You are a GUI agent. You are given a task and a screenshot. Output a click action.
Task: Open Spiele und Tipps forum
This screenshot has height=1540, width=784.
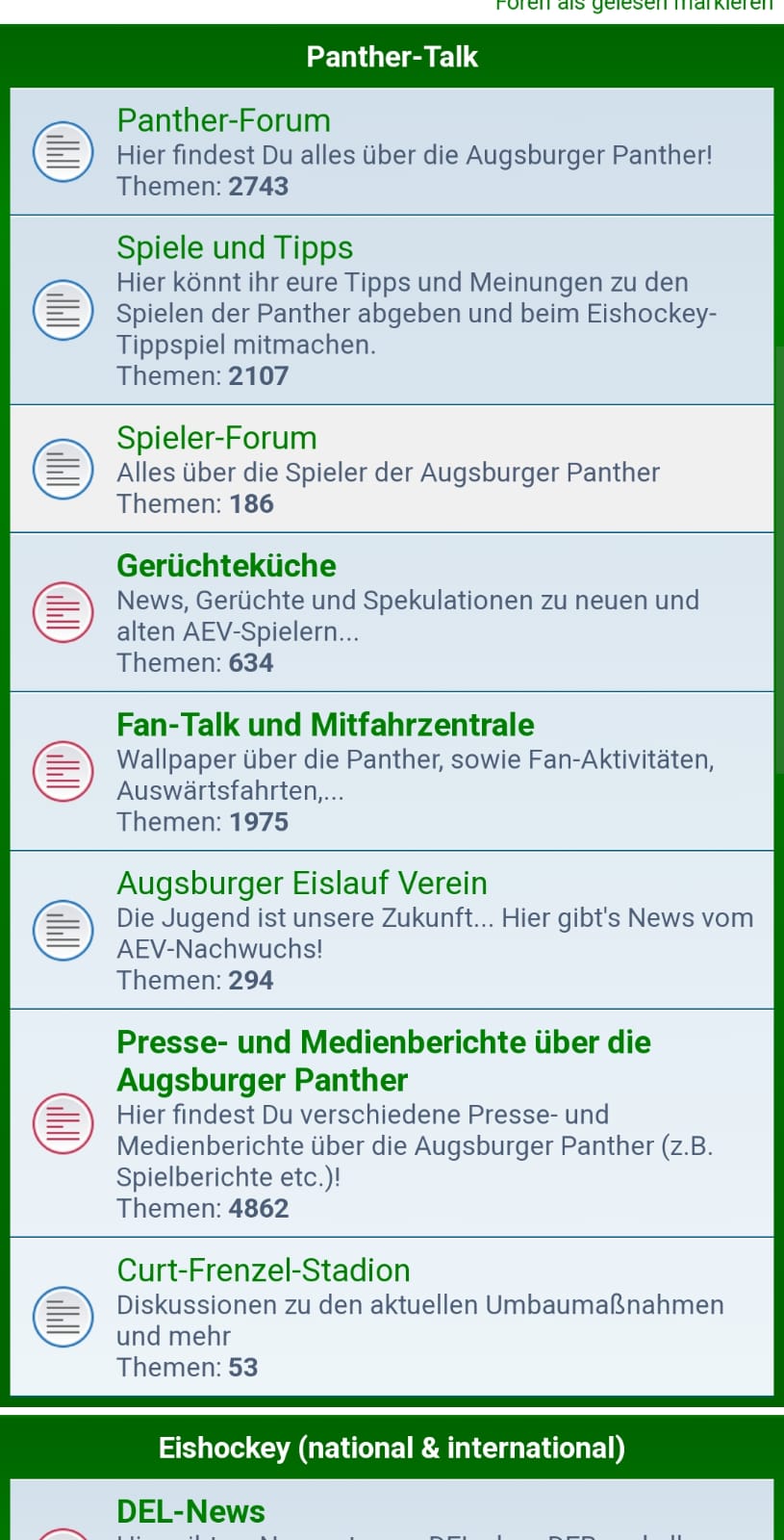coord(235,248)
